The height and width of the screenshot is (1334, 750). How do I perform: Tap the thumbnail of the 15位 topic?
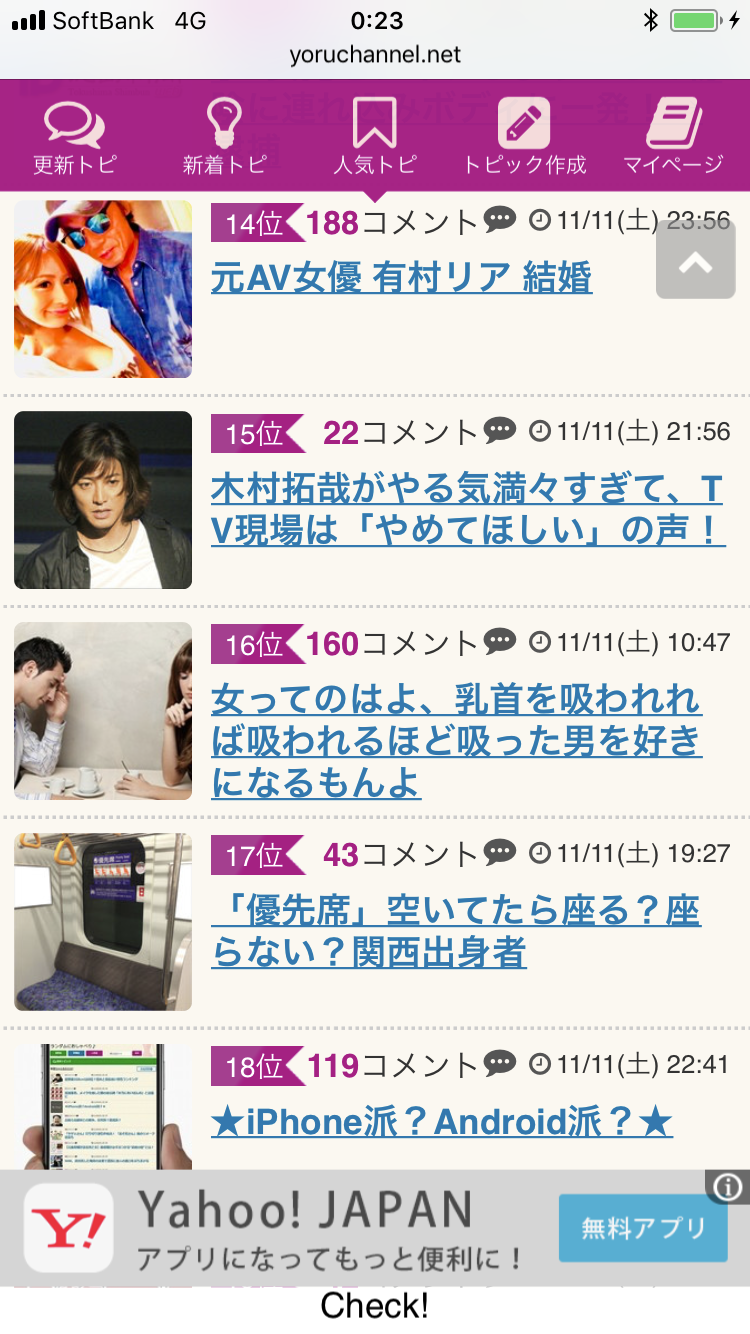pyautogui.click(x=103, y=500)
